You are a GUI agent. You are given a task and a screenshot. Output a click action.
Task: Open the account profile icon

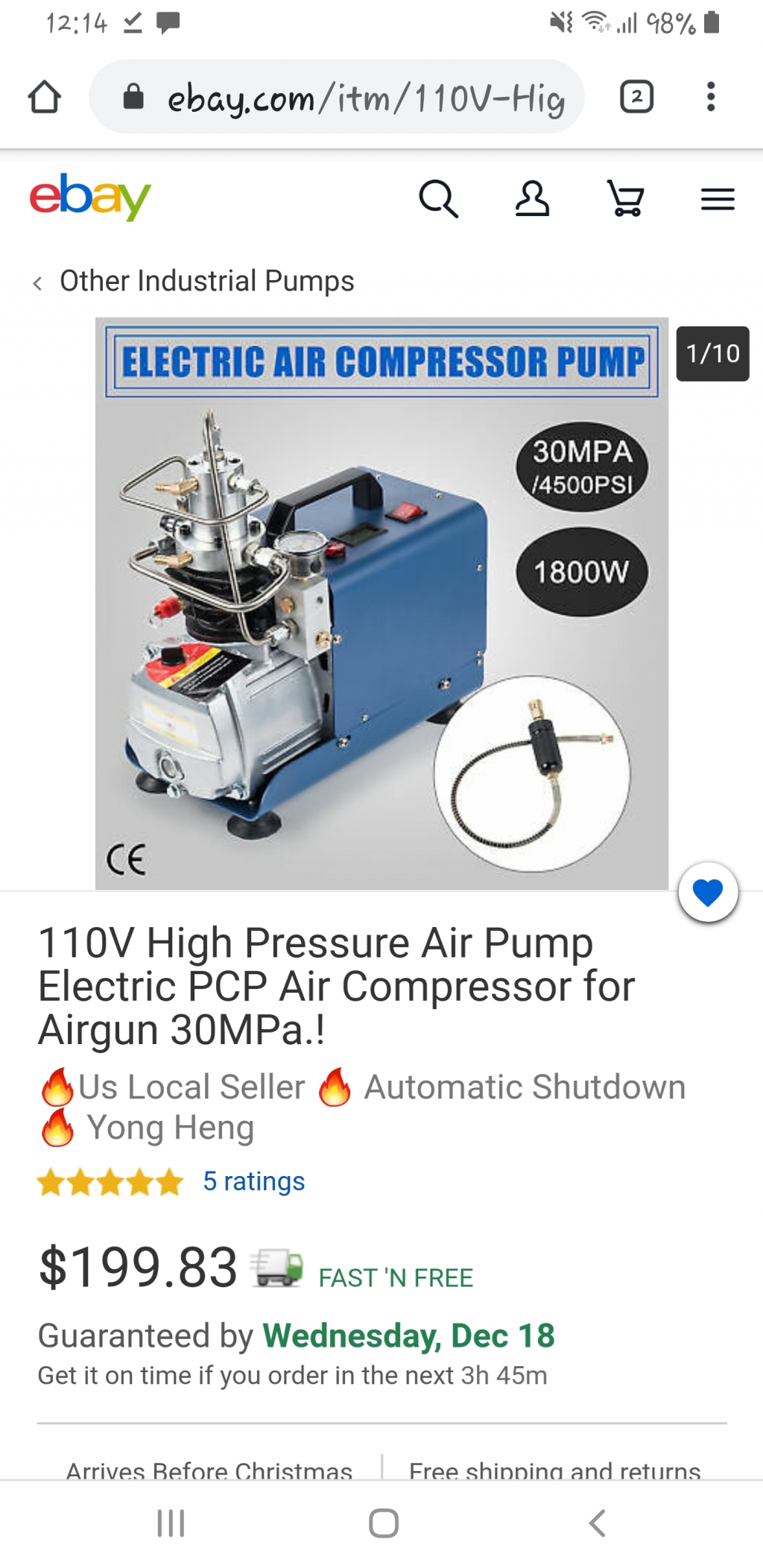pyautogui.click(x=532, y=199)
